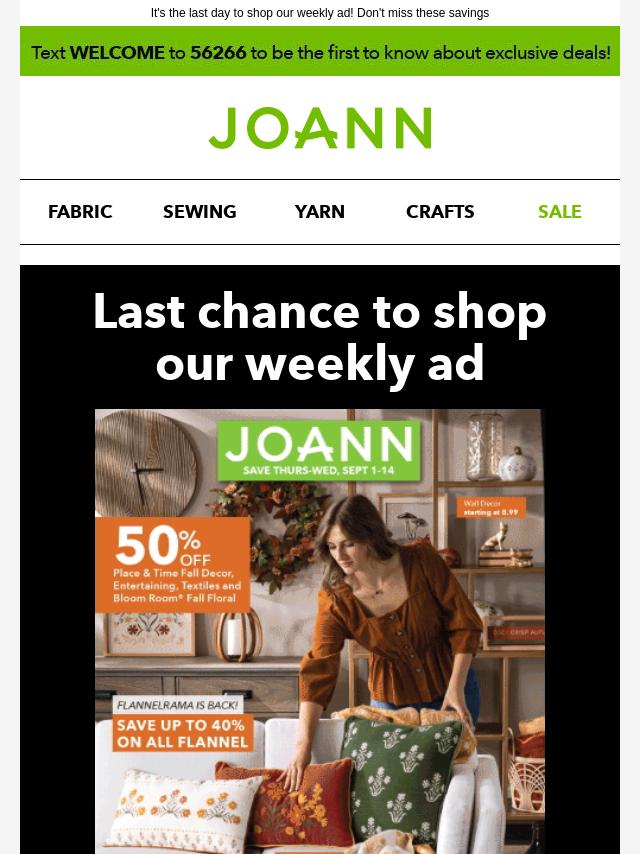Viewport: 640px width, 854px height.
Task: Open the weekly ad cover image
Action: [320, 630]
